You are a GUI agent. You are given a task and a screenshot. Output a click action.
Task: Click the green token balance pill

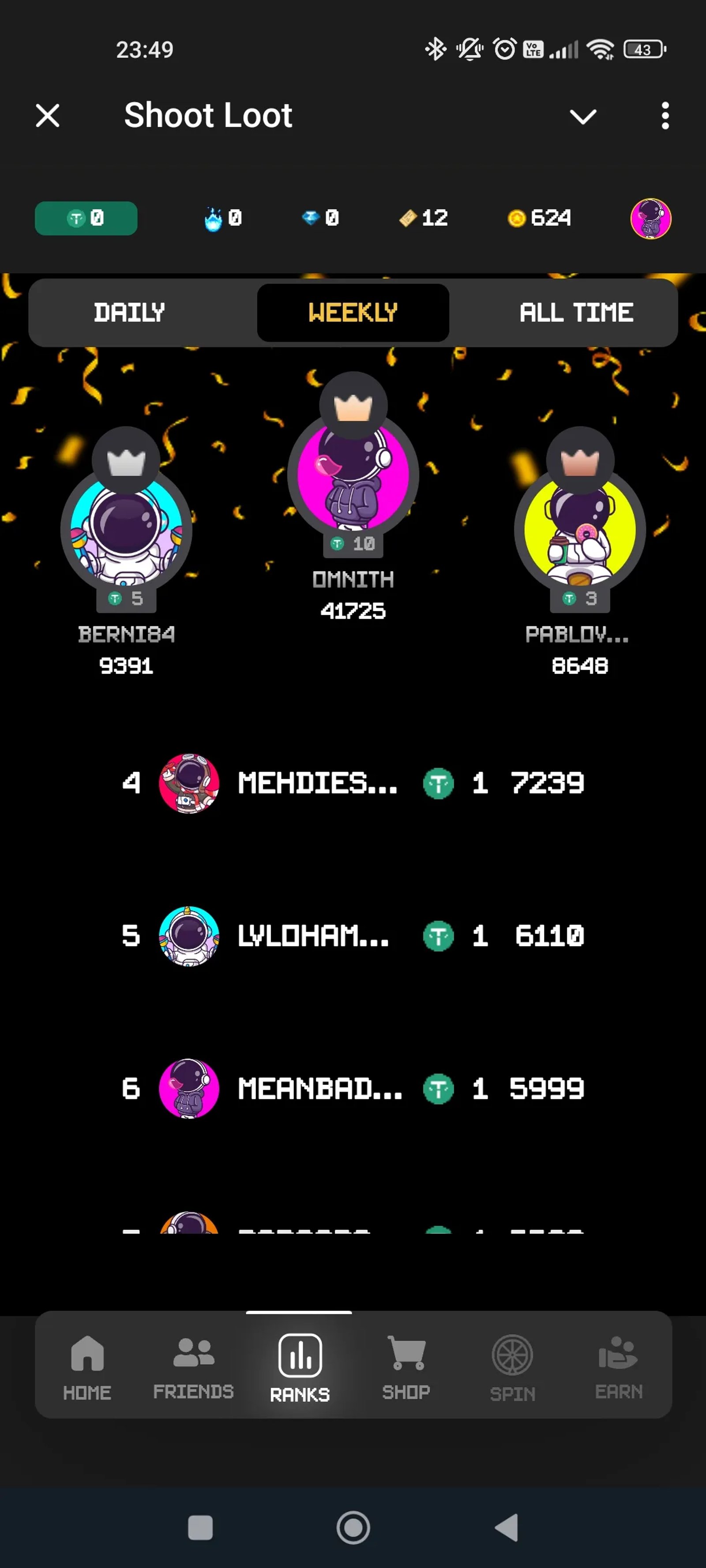point(85,218)
